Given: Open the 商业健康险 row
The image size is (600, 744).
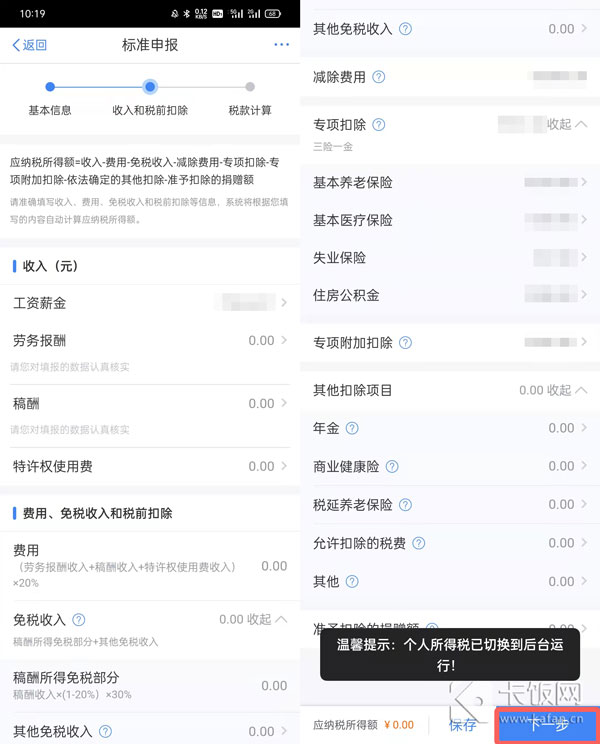Looking at the screenshot, I should (x=450, y=466).
